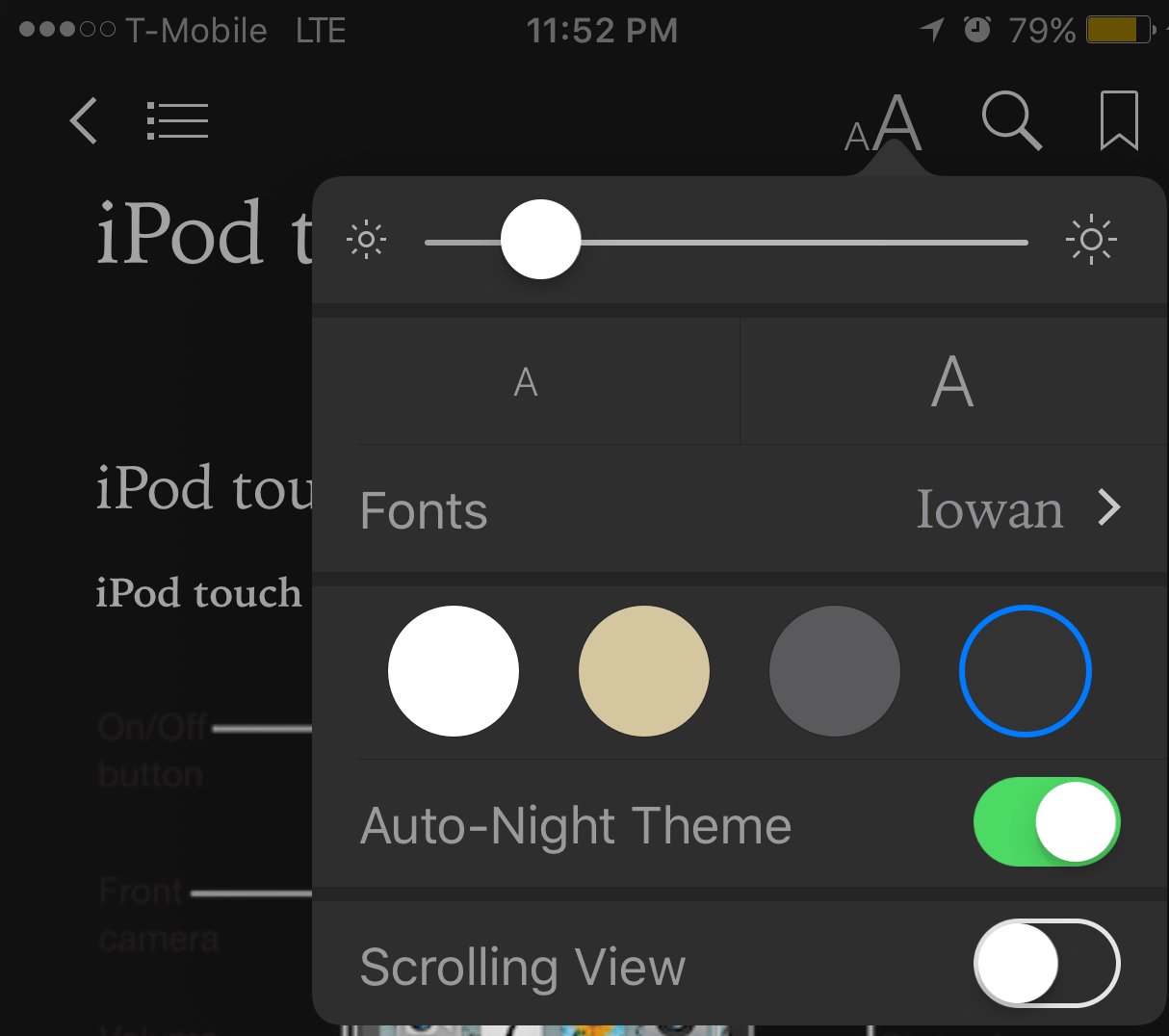Select the gray page theme

click(x=835, y=671)
